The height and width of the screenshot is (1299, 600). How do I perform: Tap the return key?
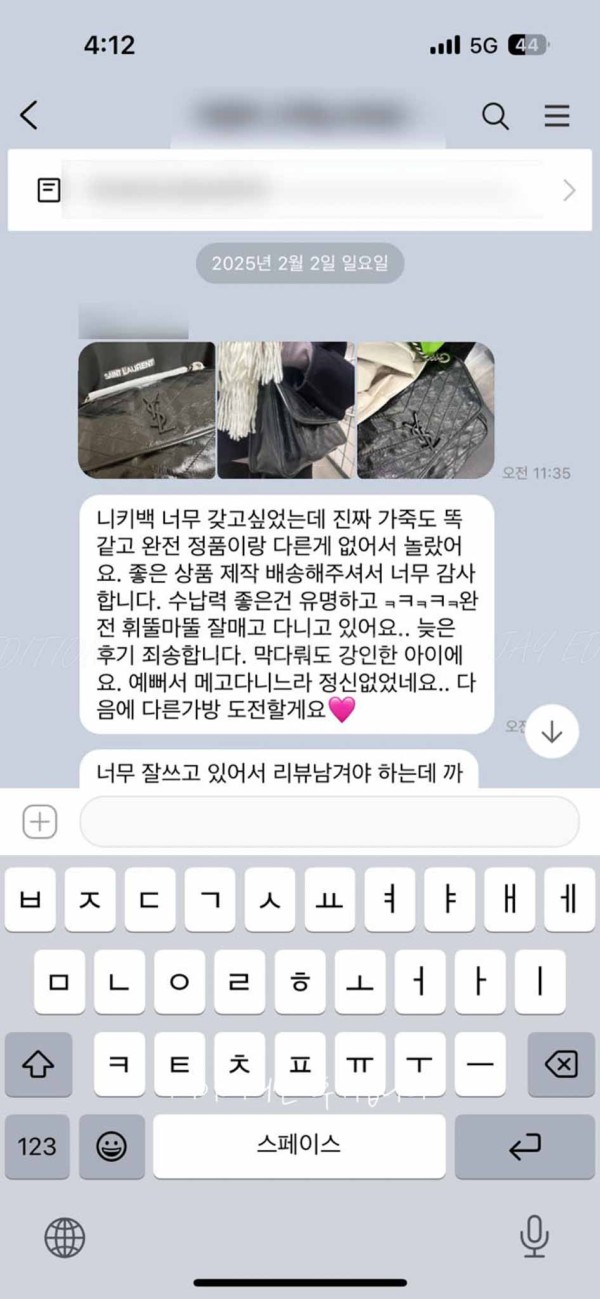pos(525,1146)
